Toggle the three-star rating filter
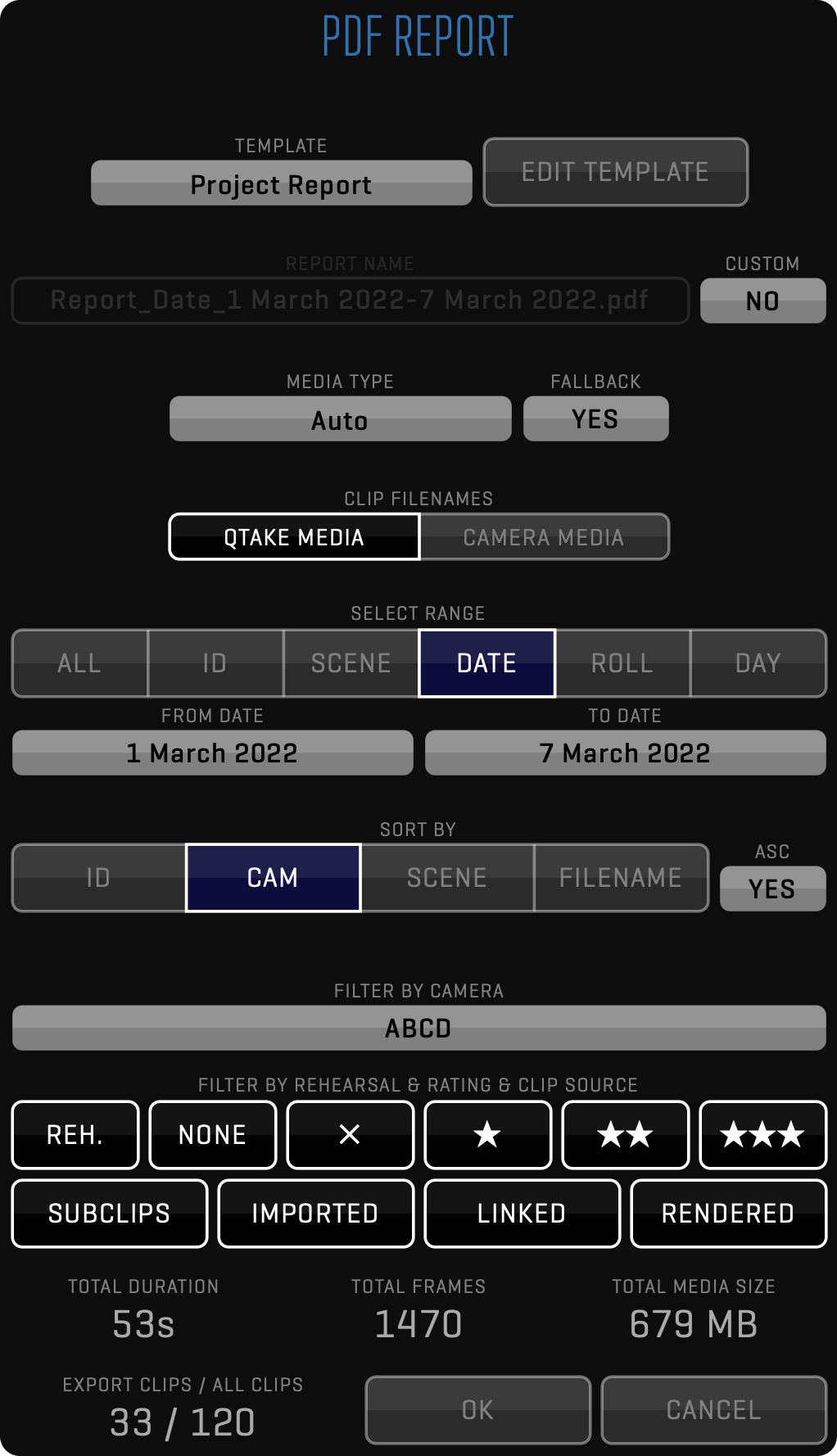837x1456 pixels. pos(762,1135)
